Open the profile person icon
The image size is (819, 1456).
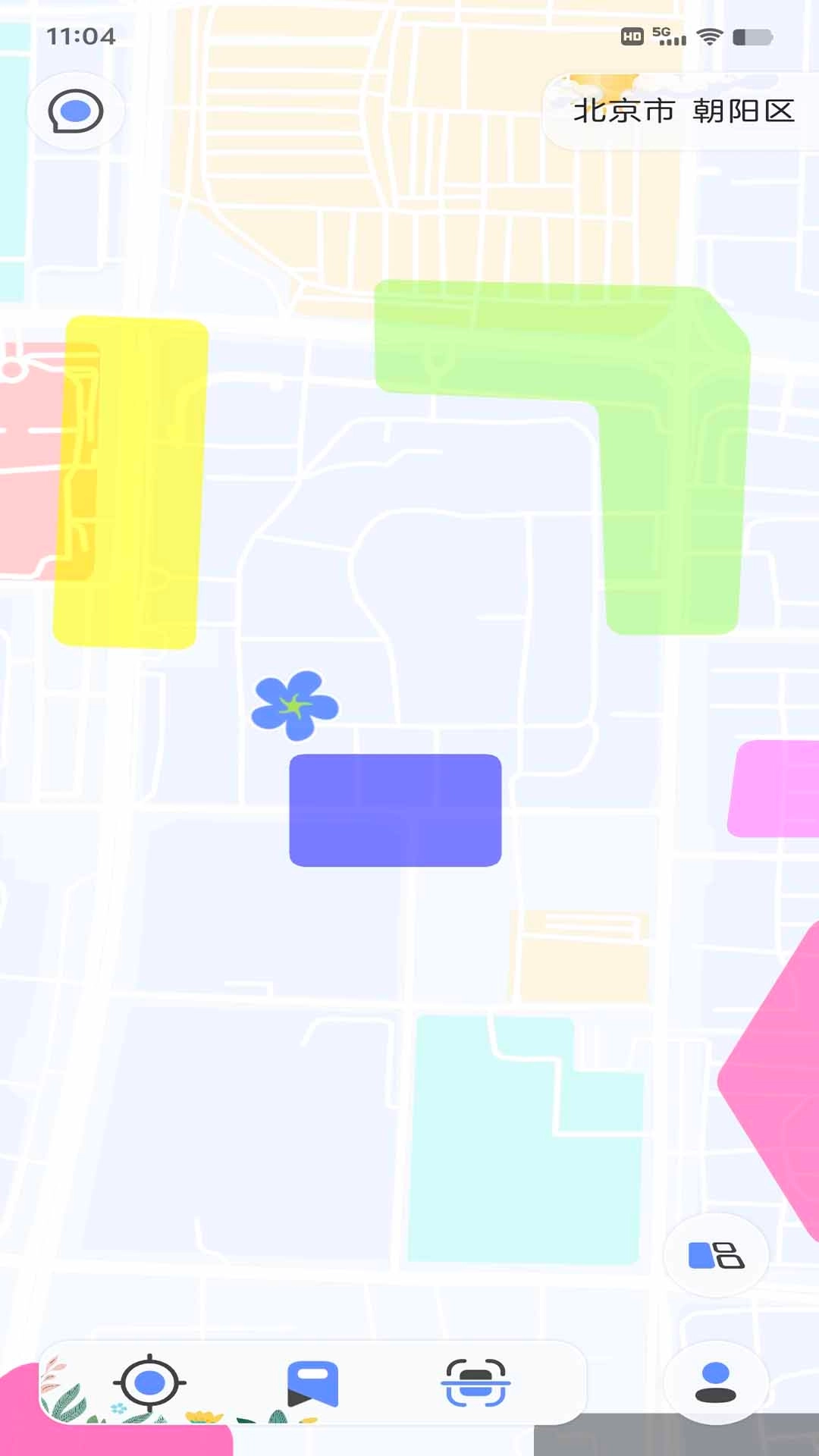pyautogui.click(x=715, y=1382)
